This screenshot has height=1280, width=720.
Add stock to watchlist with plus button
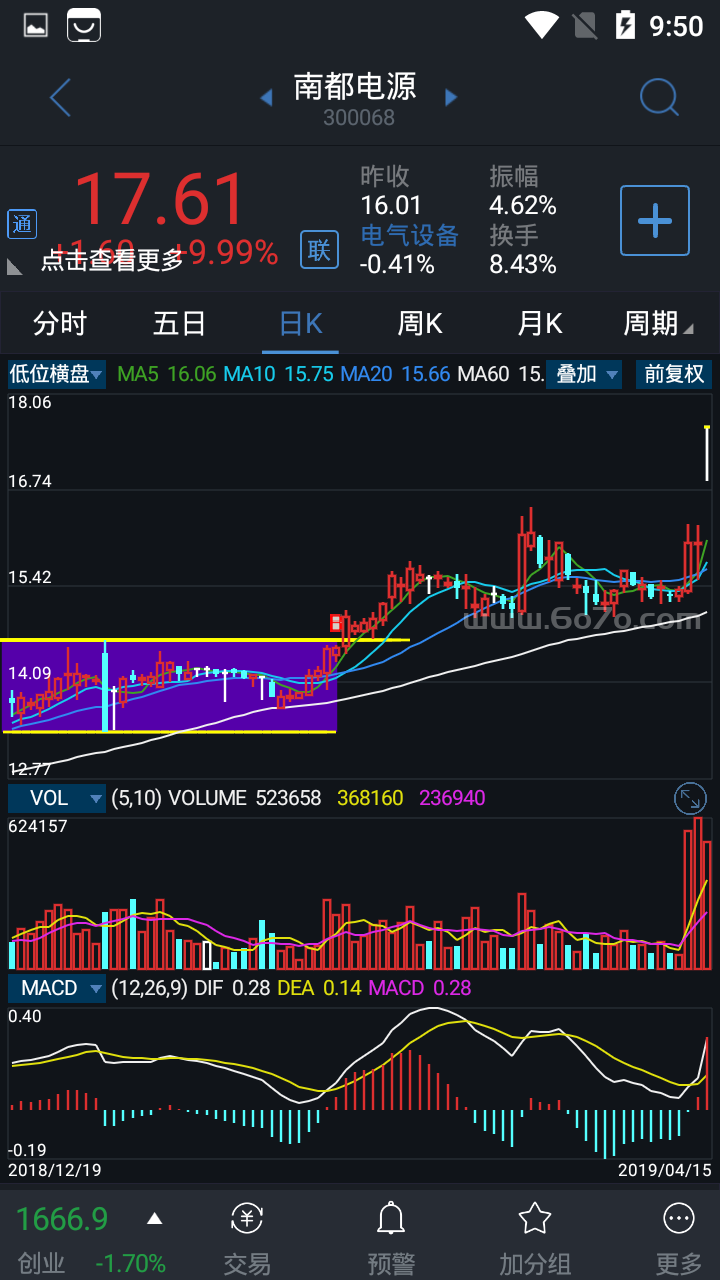[655, 220]
